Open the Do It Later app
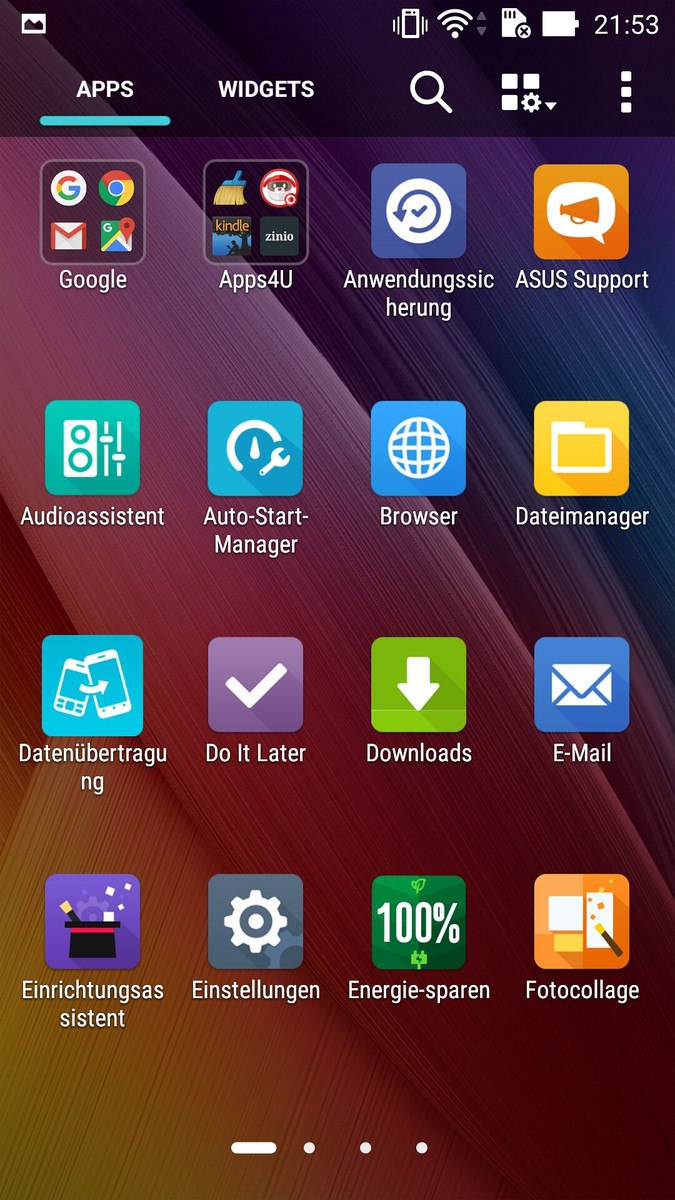This screenshot has height=1200, width=675. pyautogui.click(x=256, y=685)
